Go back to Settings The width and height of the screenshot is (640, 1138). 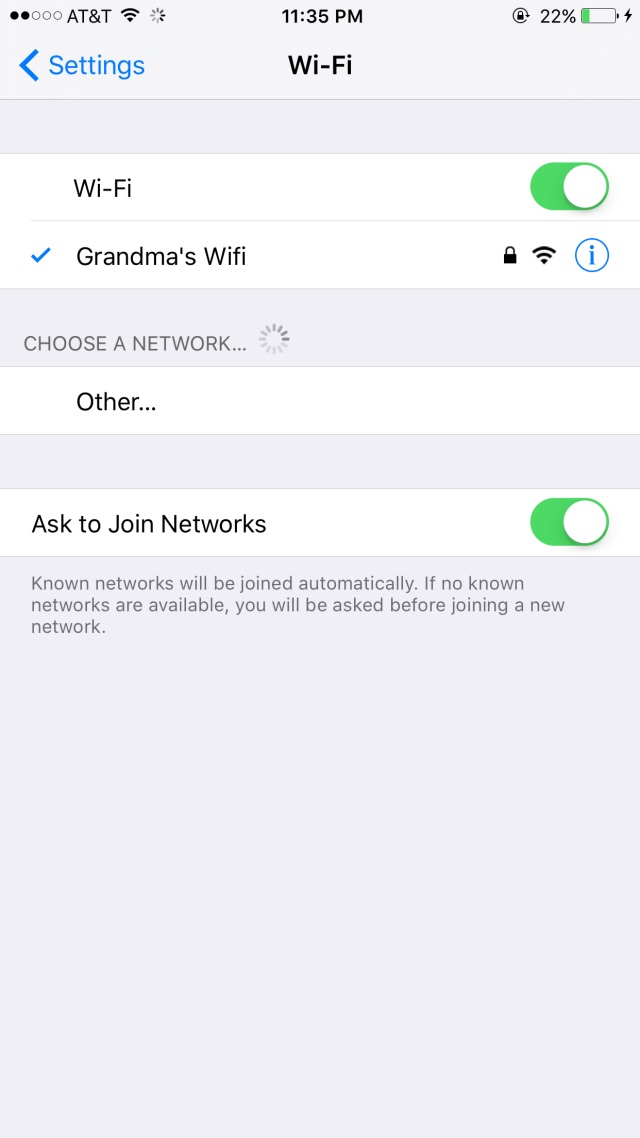(81, 65)
